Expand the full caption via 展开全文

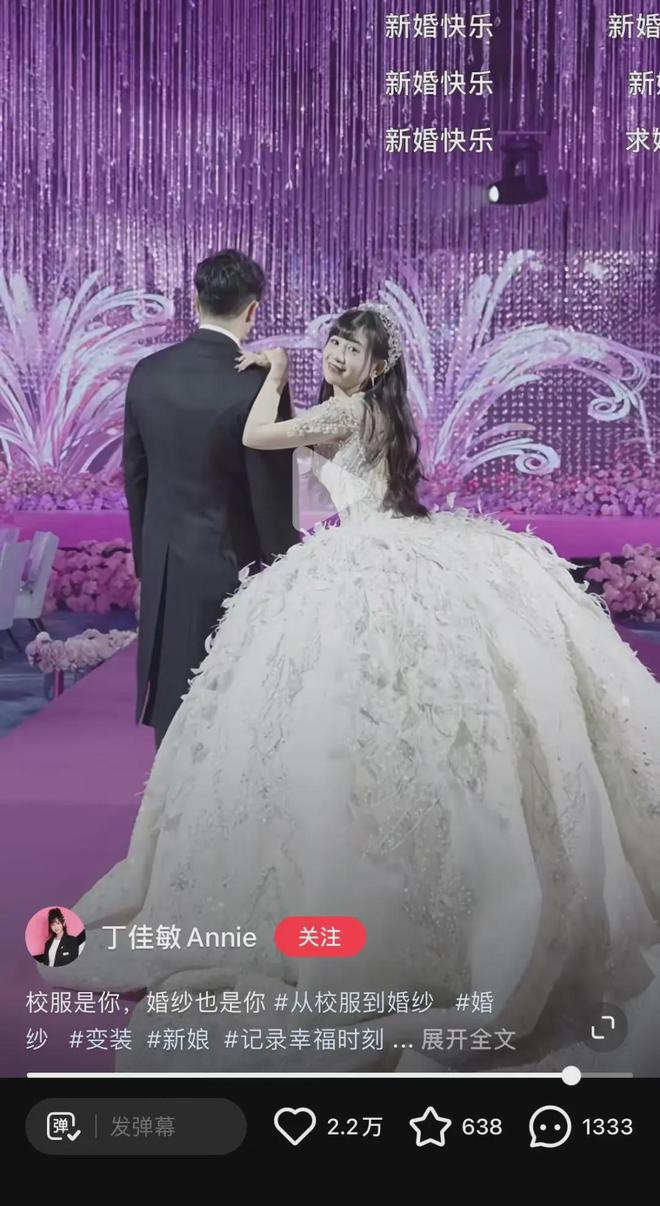point(468,1040)
